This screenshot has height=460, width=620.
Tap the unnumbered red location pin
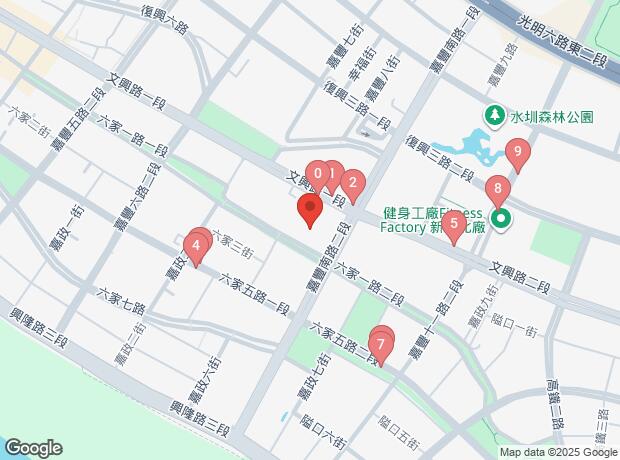tap(309, 210)
